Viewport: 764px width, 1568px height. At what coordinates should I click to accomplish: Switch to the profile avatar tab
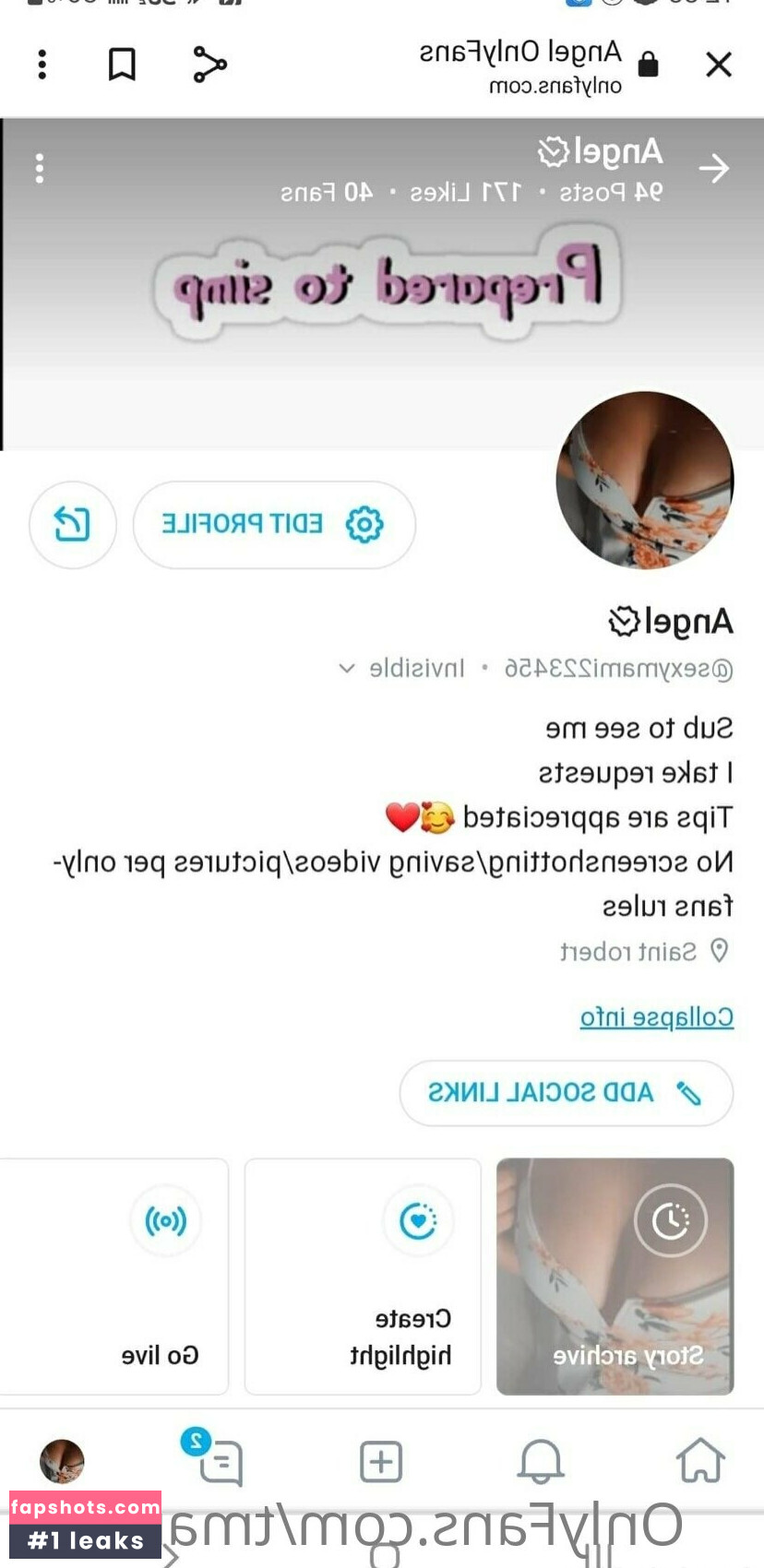pyautogui.click(x=62, y=1461)
